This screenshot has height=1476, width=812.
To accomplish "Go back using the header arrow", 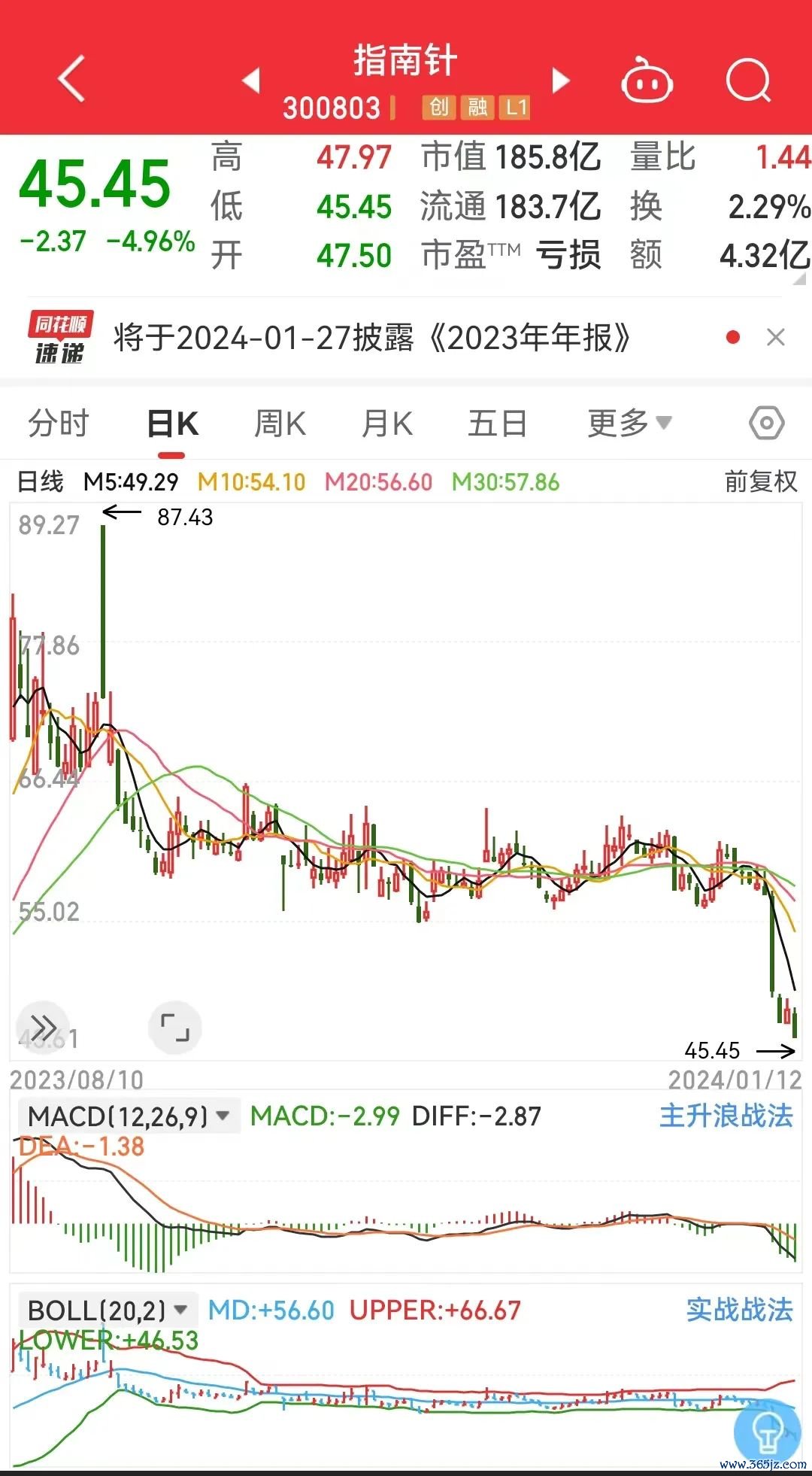I will tap(71, 79).
